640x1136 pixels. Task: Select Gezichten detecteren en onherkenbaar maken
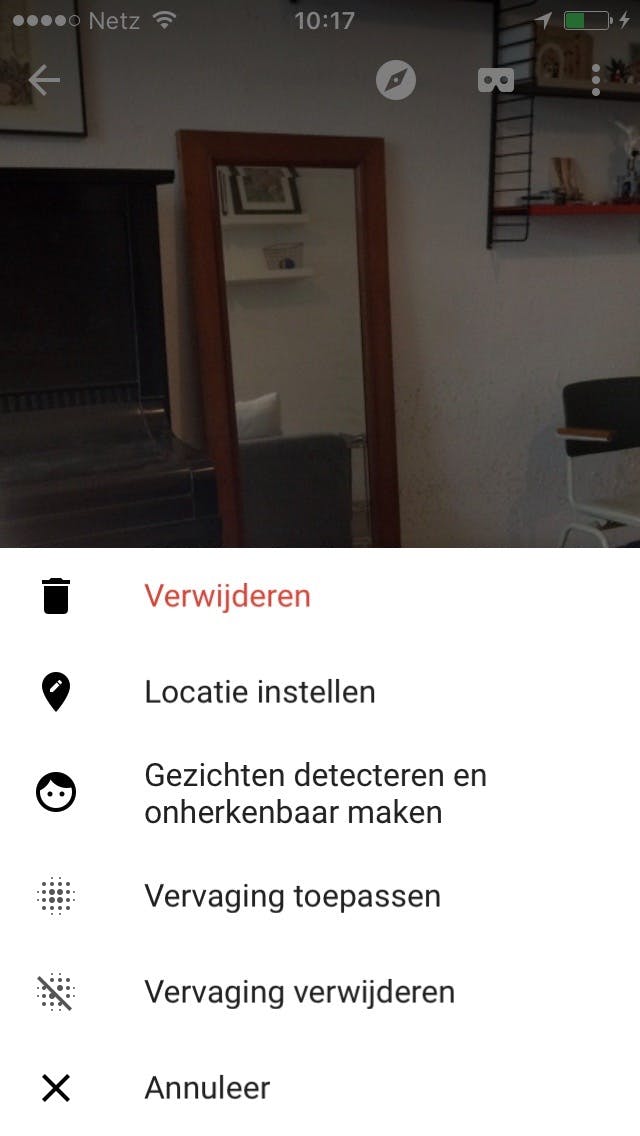pyautogui.click(x=314, y=793)
